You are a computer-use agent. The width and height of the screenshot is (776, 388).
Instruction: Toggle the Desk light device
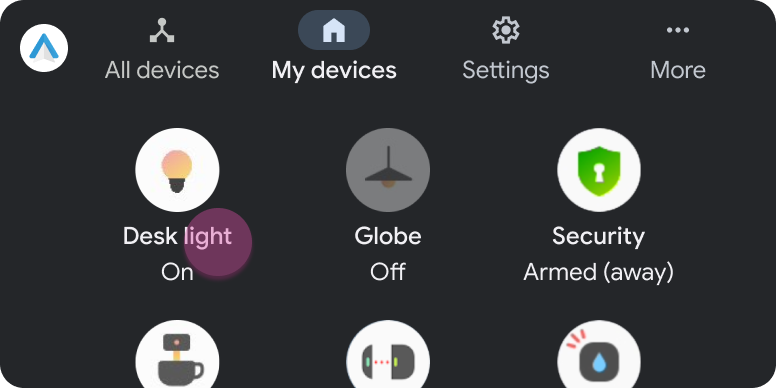pyautogui.click(x=177, y=170)
